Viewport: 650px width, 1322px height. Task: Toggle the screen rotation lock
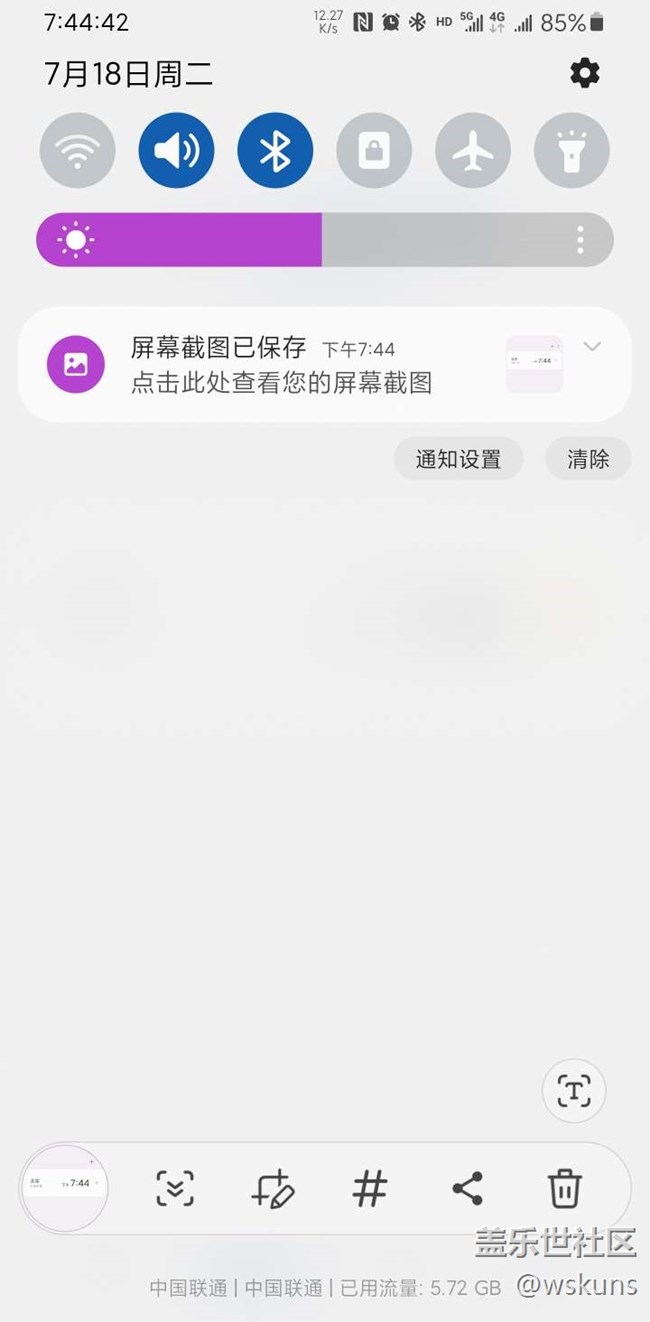point(374,151)
